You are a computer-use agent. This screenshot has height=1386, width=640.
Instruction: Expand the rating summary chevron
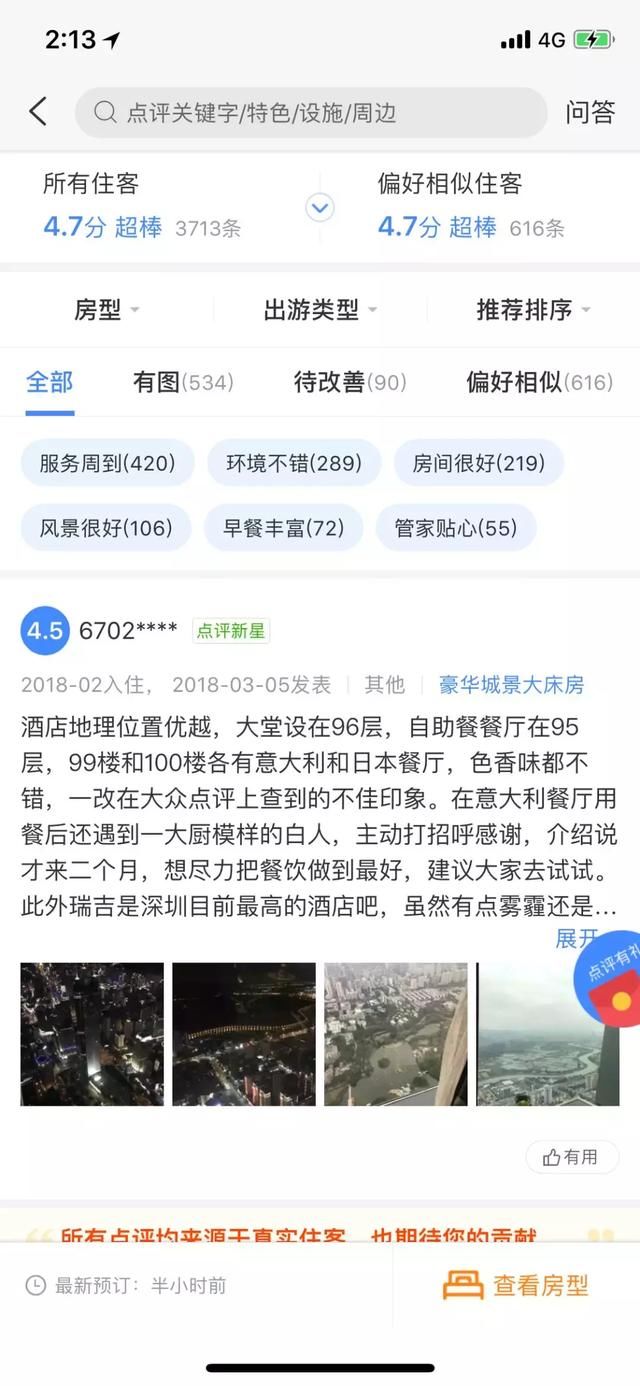click(x=320, y=208)
